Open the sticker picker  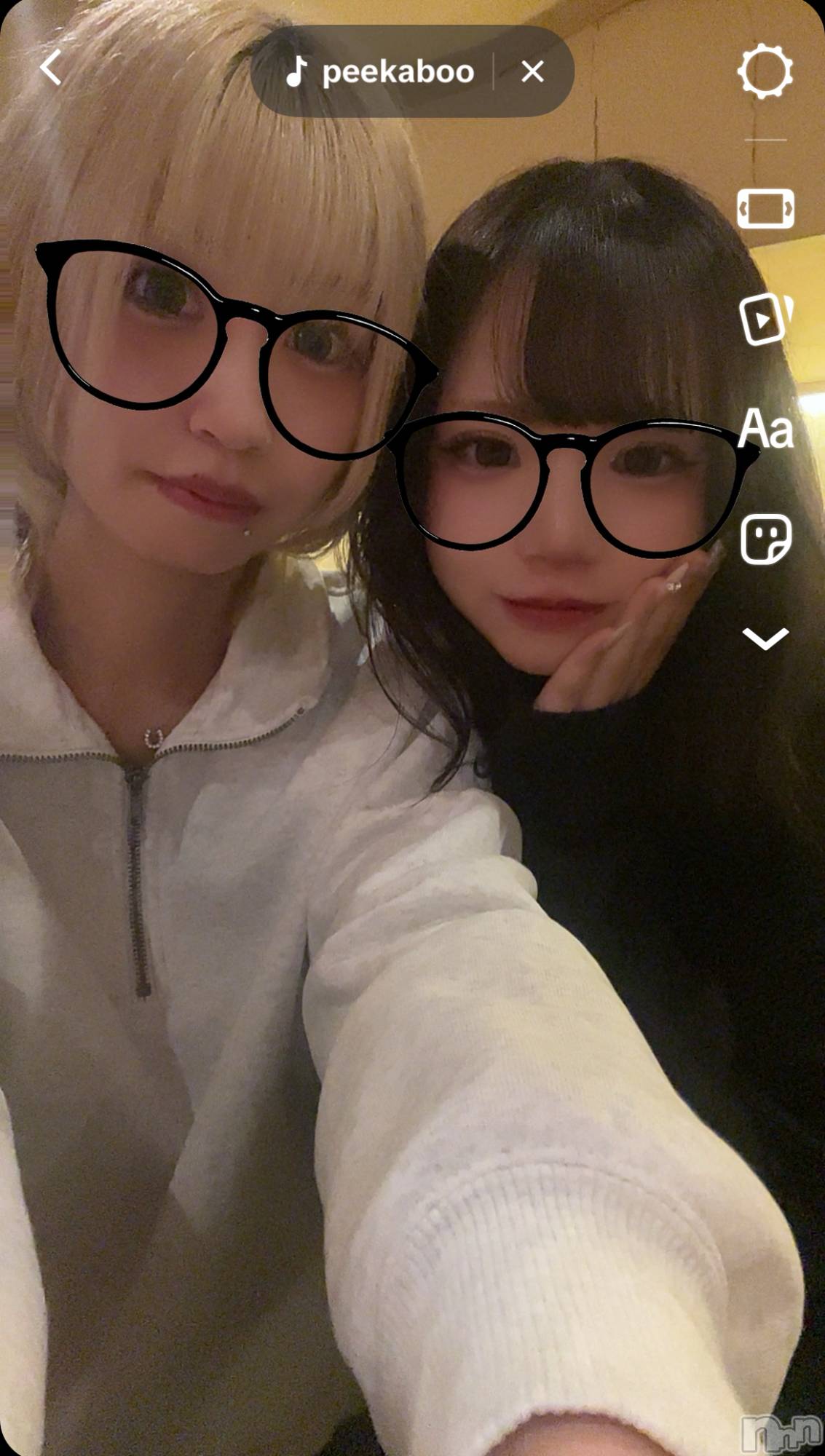coord(765,539)
